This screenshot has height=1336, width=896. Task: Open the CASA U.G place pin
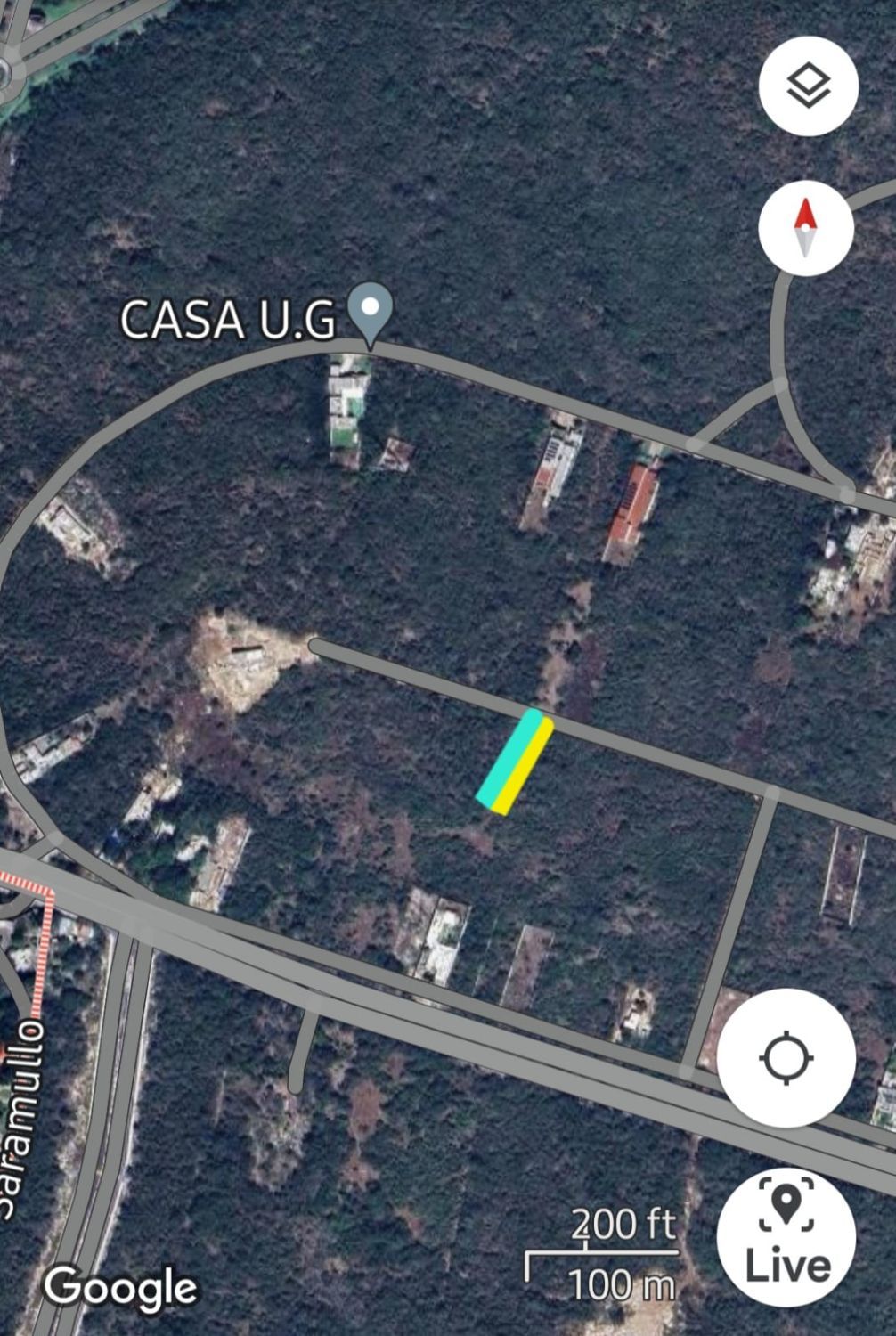point(370,314)
